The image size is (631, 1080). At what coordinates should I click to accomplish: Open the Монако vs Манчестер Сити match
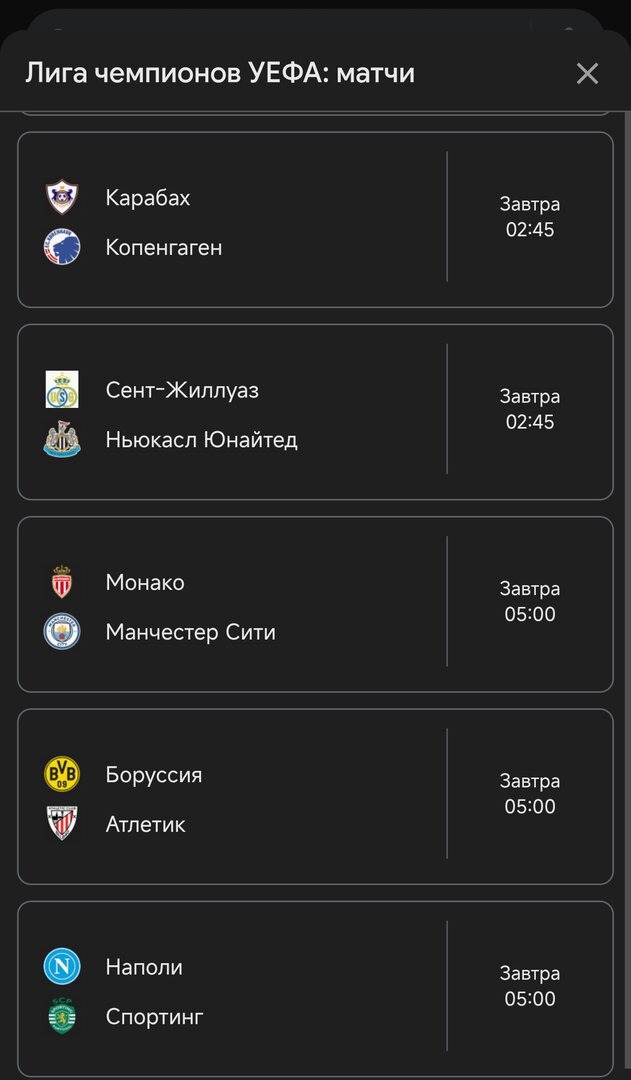tap(315, 605)
